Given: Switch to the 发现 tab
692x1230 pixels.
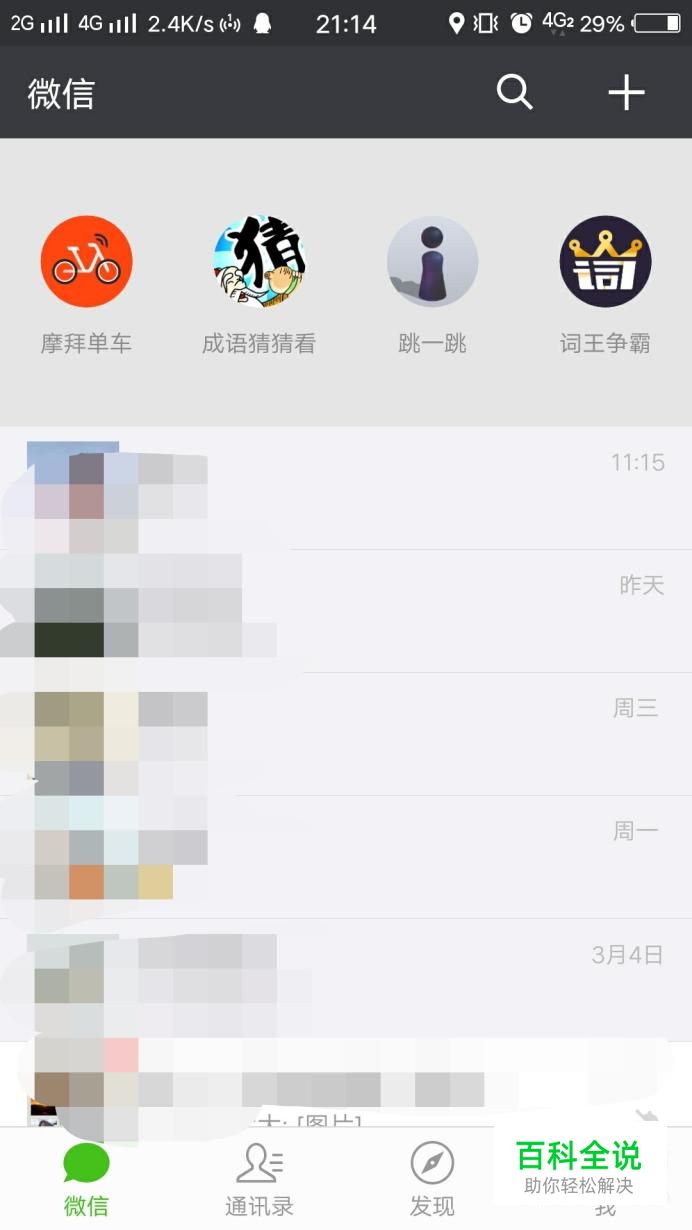Looking at the screenshot, I should pyautogui.click(x=432, y=1178).
